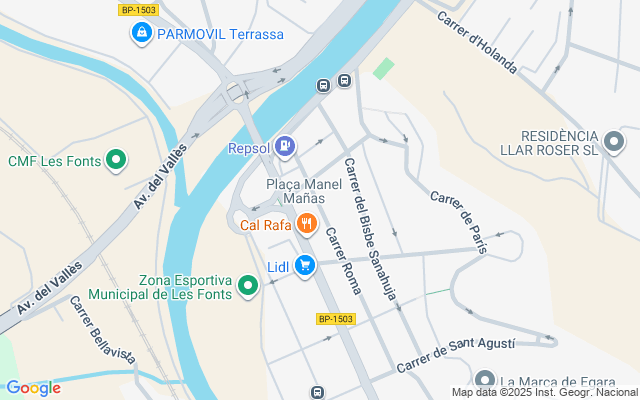The width and height of the screenshot is (640, 400).
Task: Open the La Marca de Egara pin
Action: pyautogui.click(x=485, y=380)
